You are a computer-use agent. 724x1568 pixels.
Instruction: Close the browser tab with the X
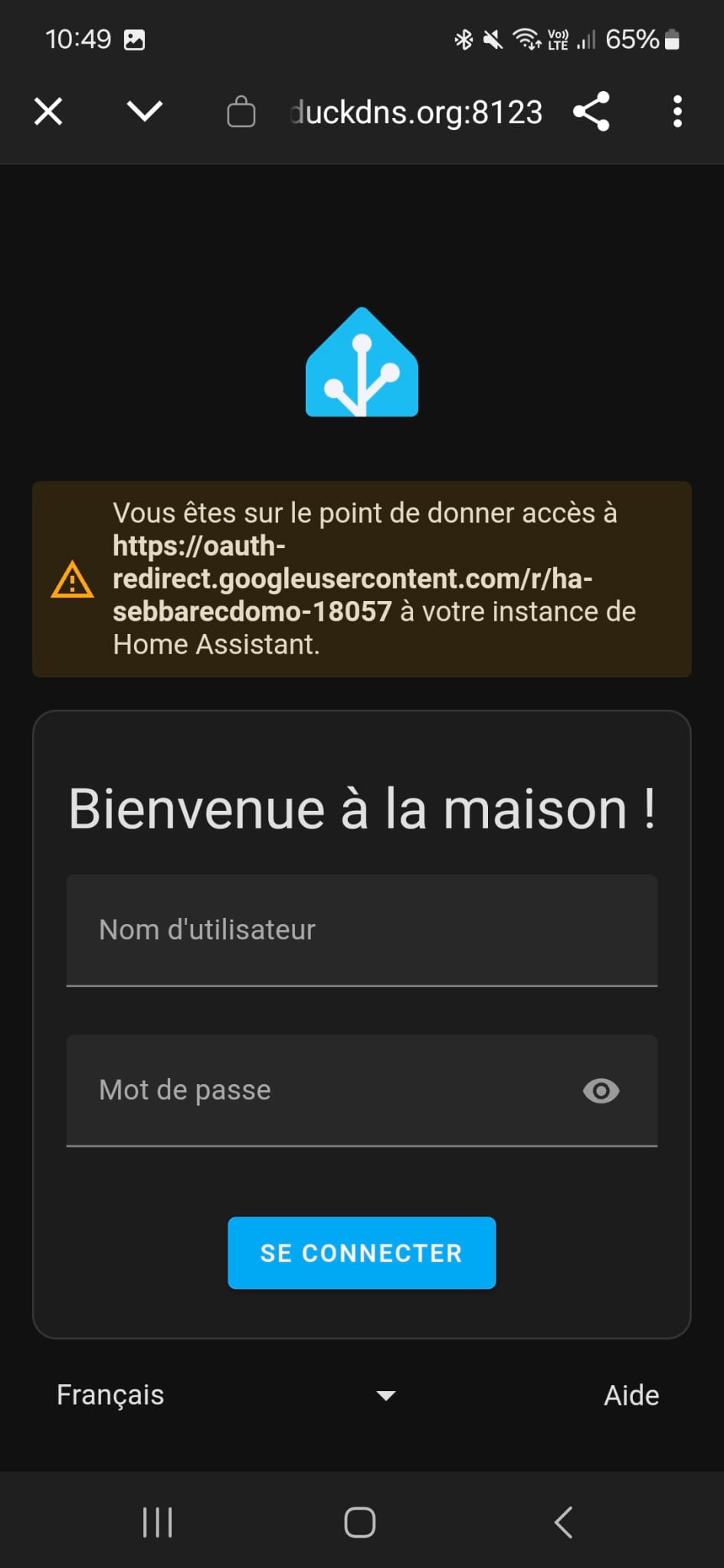48,112
